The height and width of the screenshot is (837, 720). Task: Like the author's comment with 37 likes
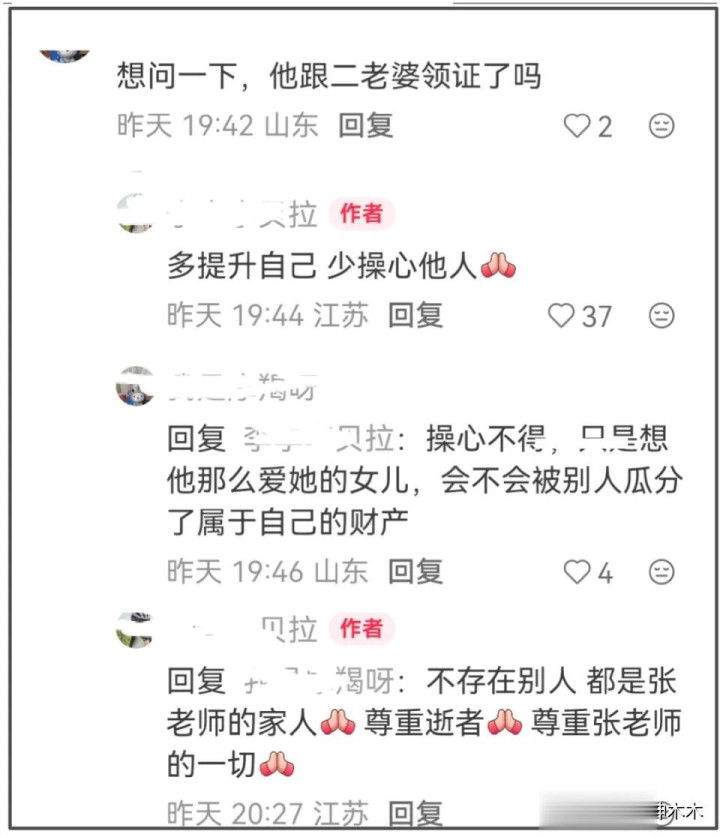(562, 316)
